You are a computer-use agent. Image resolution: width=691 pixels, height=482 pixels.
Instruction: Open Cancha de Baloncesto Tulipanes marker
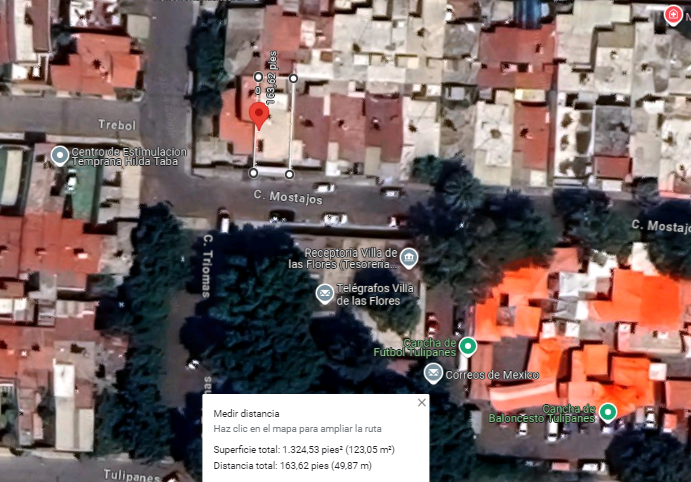(x=608, y=413)
